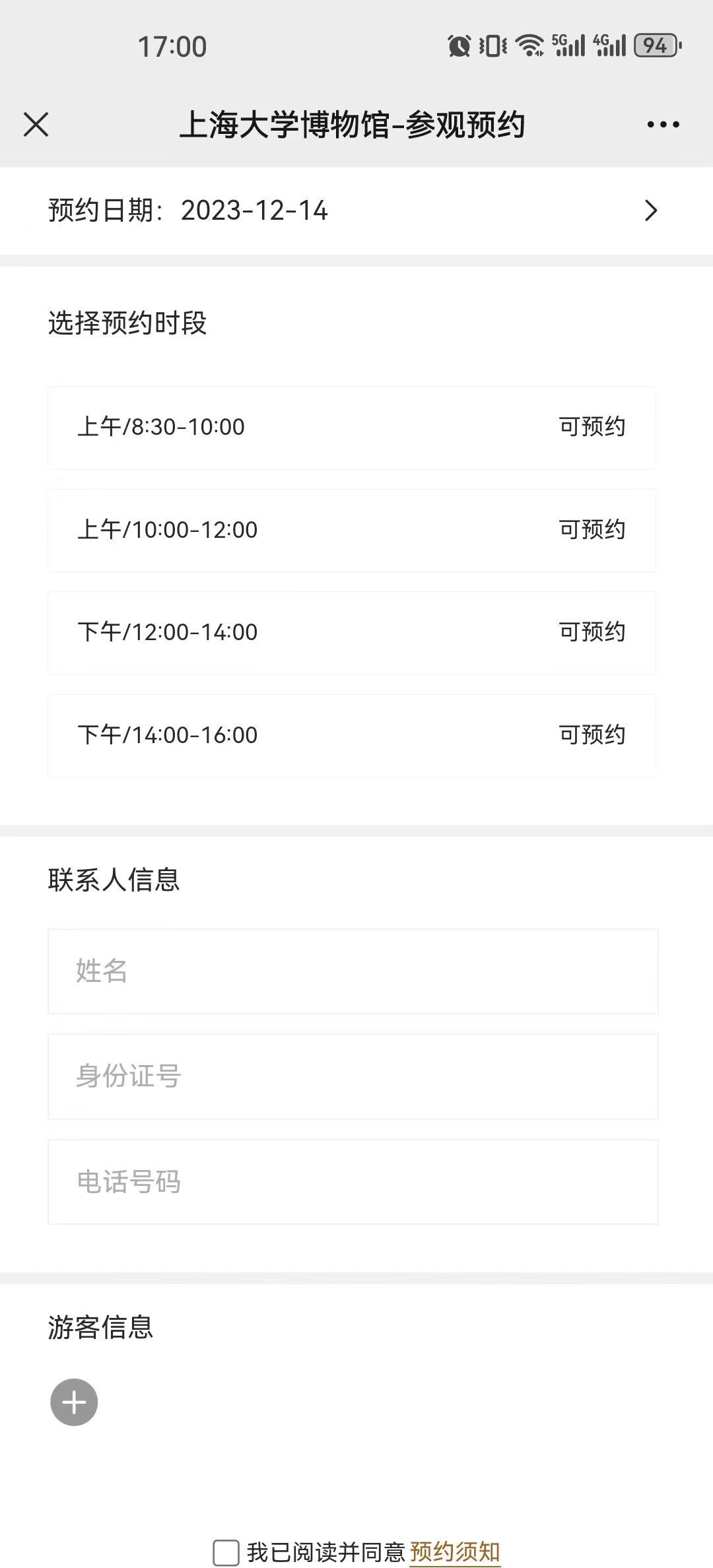Viewport: 713px width, 1568px height.
Task: Check the 我已阅读并同意 agreement box
Action: coord(226,1552)
